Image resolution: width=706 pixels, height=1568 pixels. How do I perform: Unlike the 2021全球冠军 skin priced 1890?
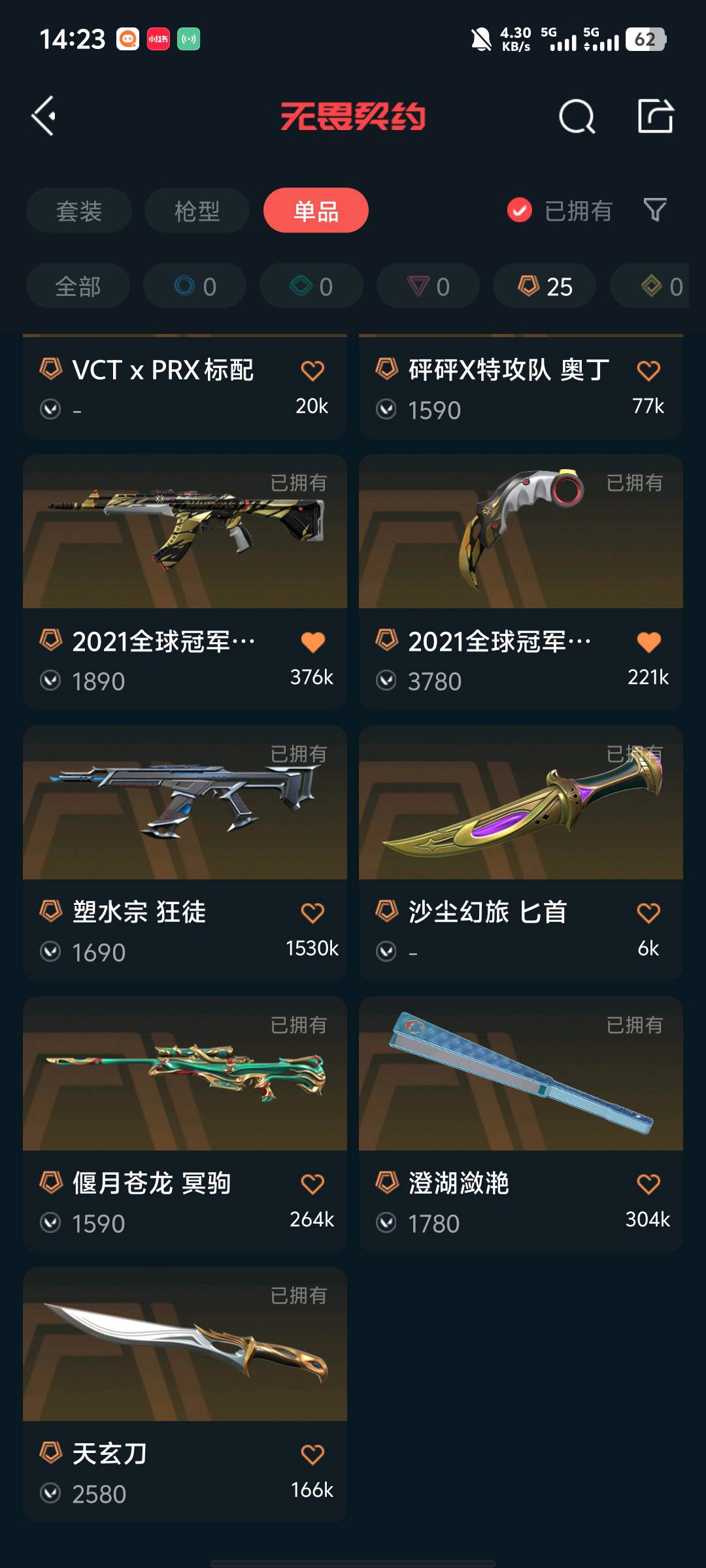(312, 642)
